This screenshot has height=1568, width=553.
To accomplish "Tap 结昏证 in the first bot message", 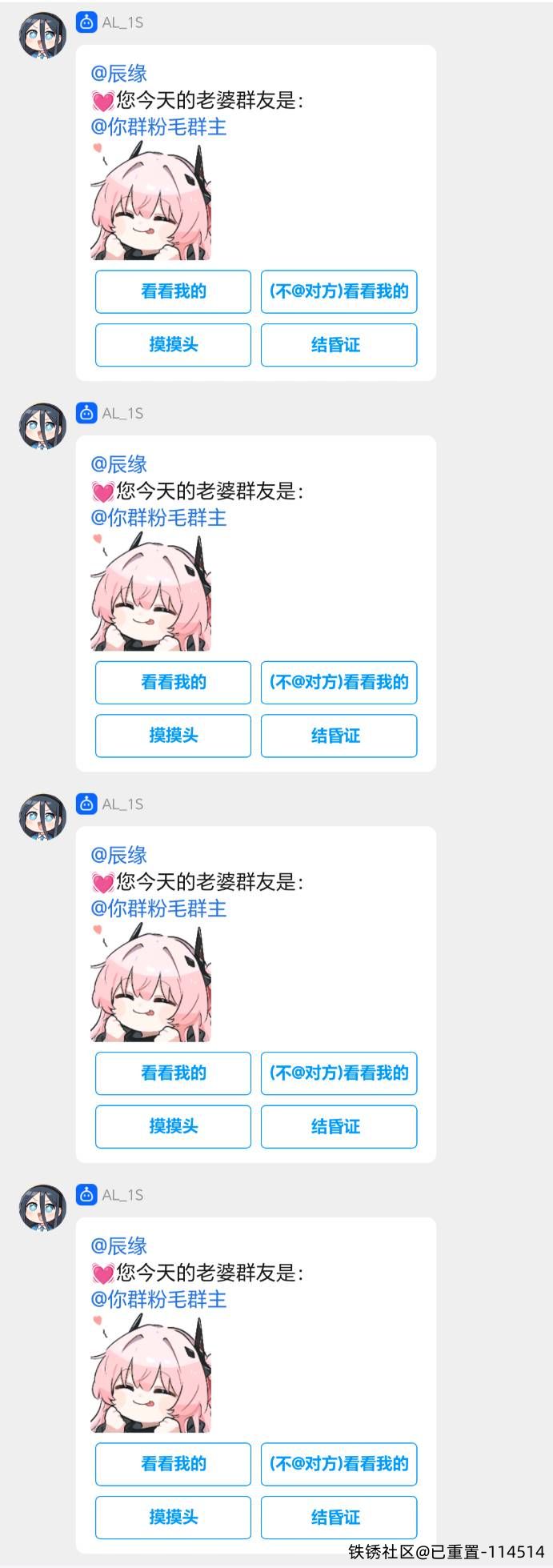I will (339, 345).
